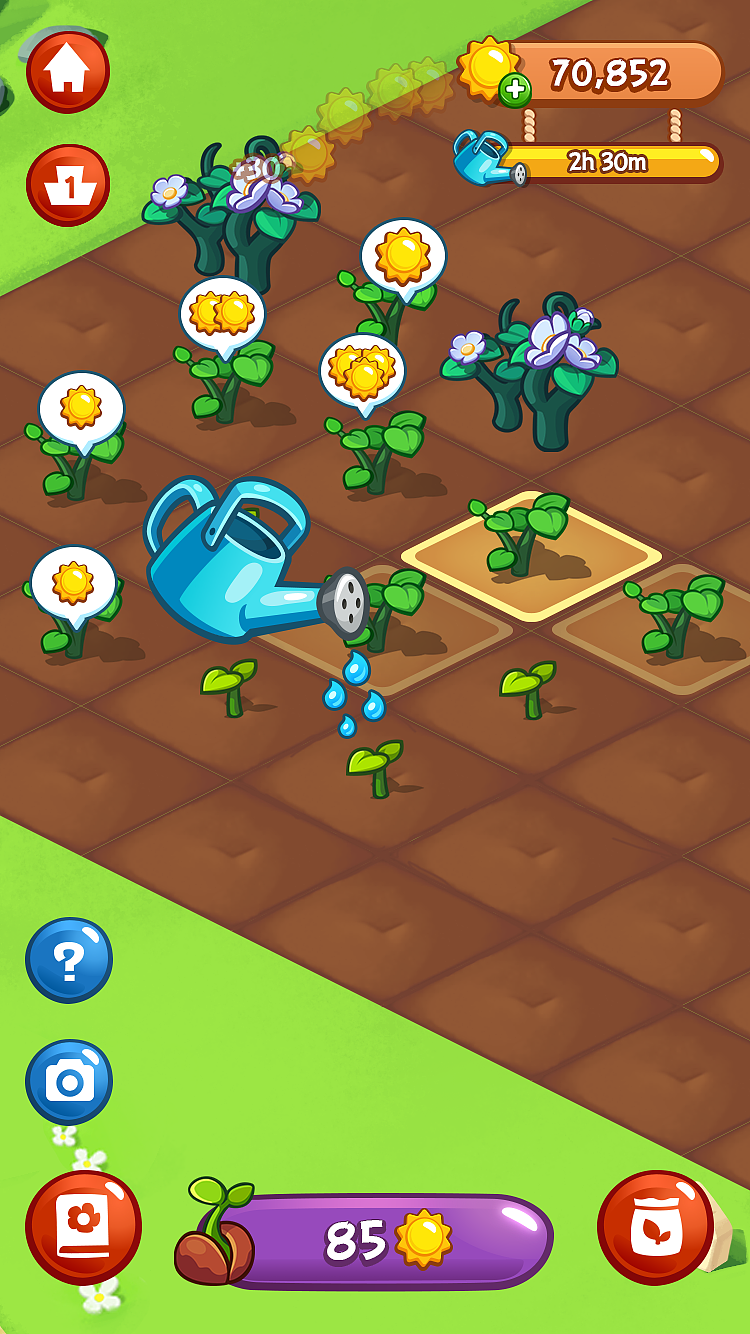Viewport: 750px width, 1334px height.
Task: Collect the double sun coin bubble
Action: 220,311
